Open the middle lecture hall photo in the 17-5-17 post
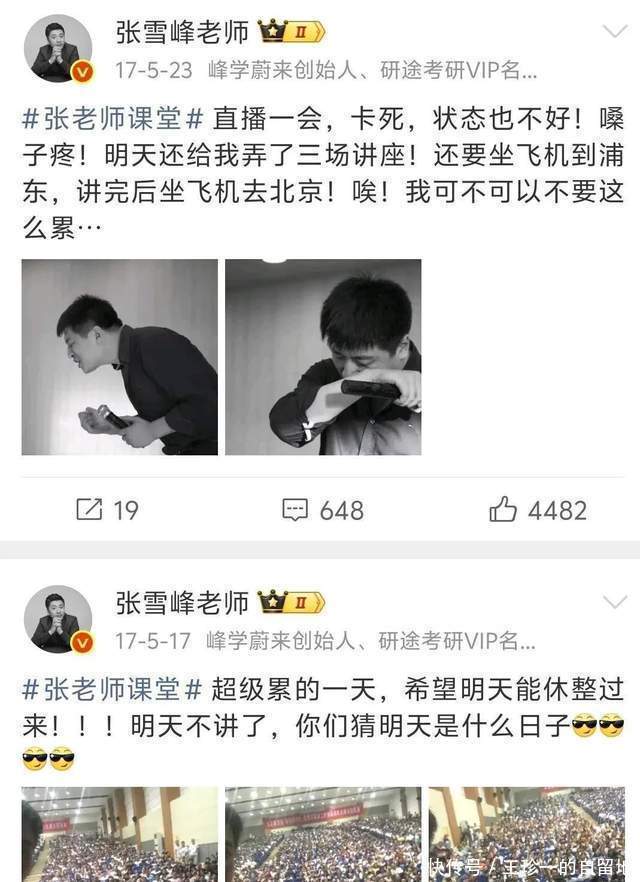This screenshot has width=640, height=882. [x=323, y=834]
